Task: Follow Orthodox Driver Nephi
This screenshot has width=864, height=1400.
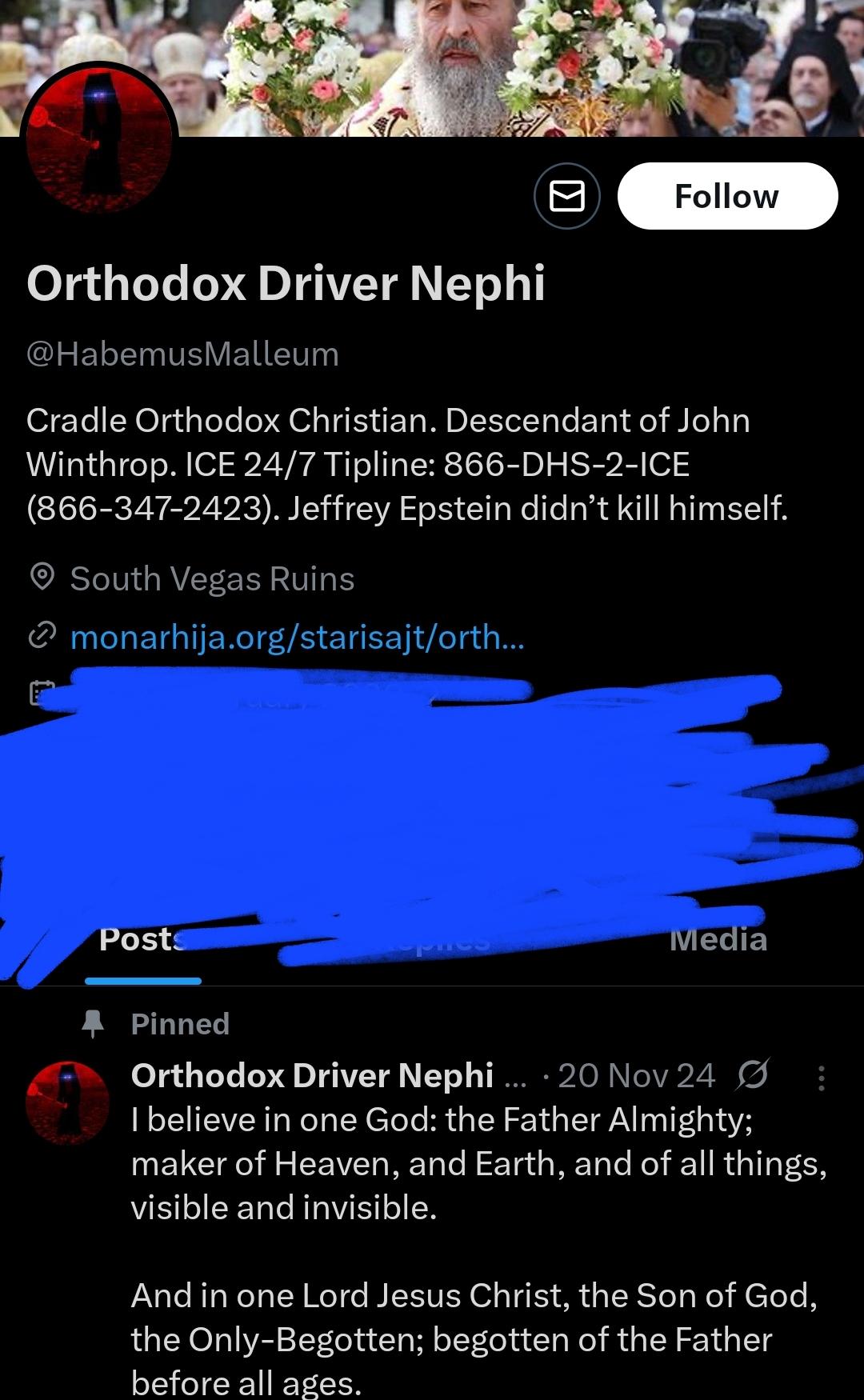Action: point(727,196)
